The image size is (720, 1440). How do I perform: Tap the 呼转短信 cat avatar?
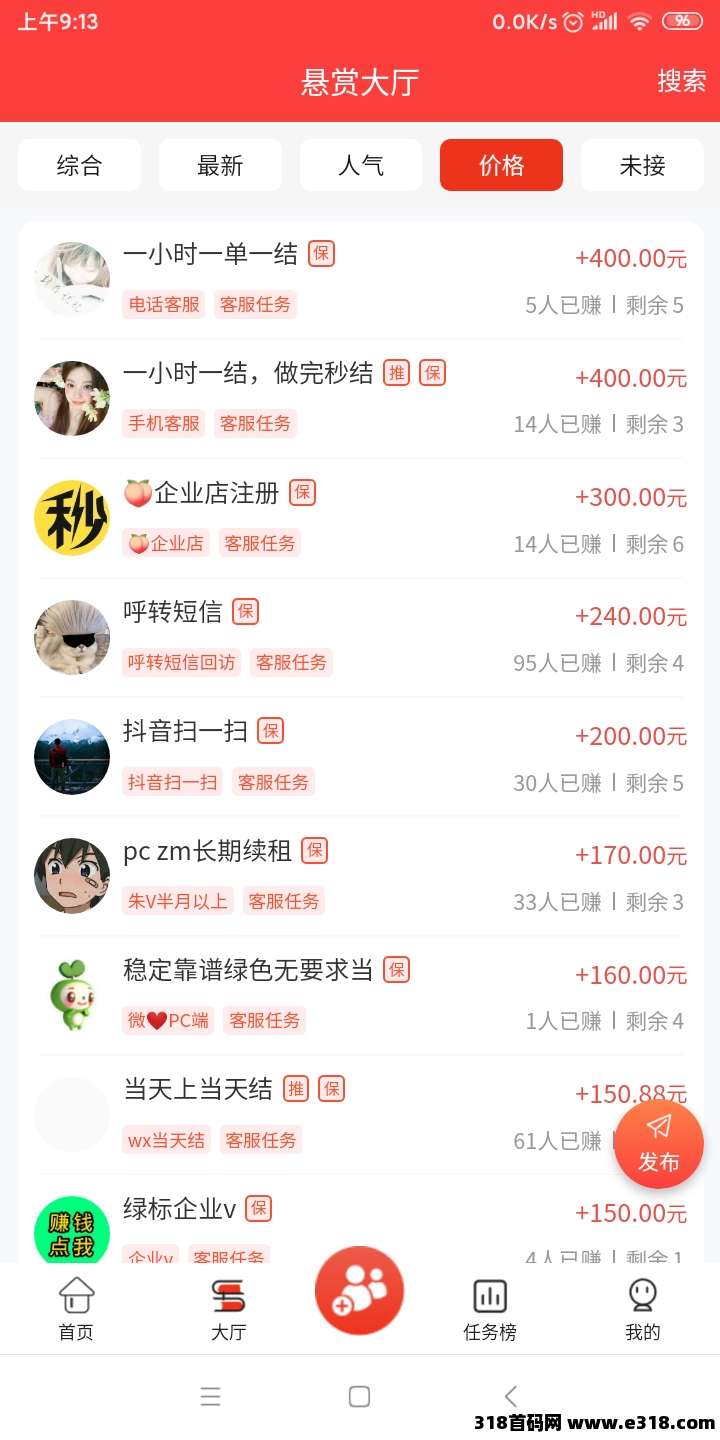tap(71, 637)
